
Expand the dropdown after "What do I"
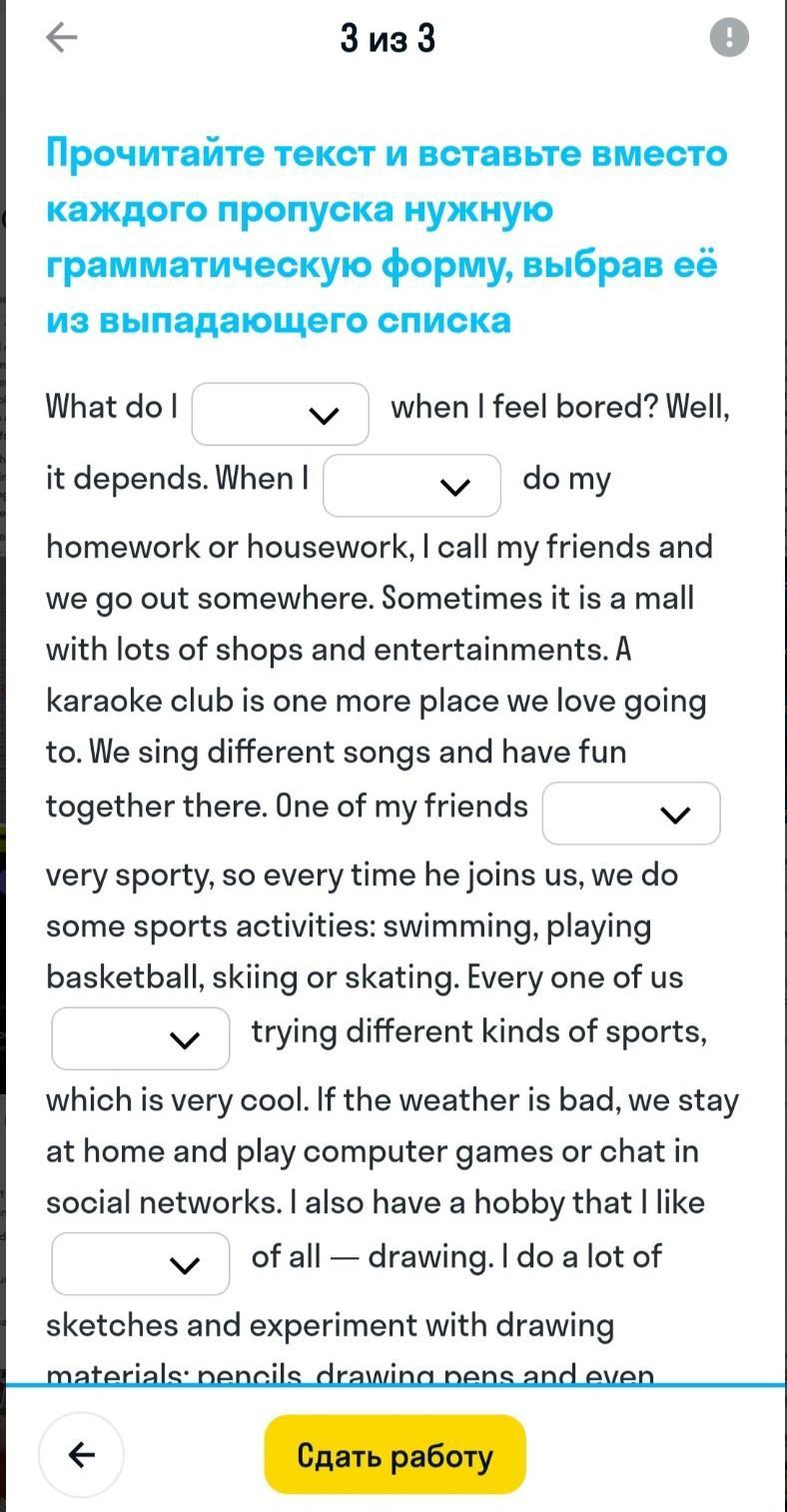click(281, 414)
